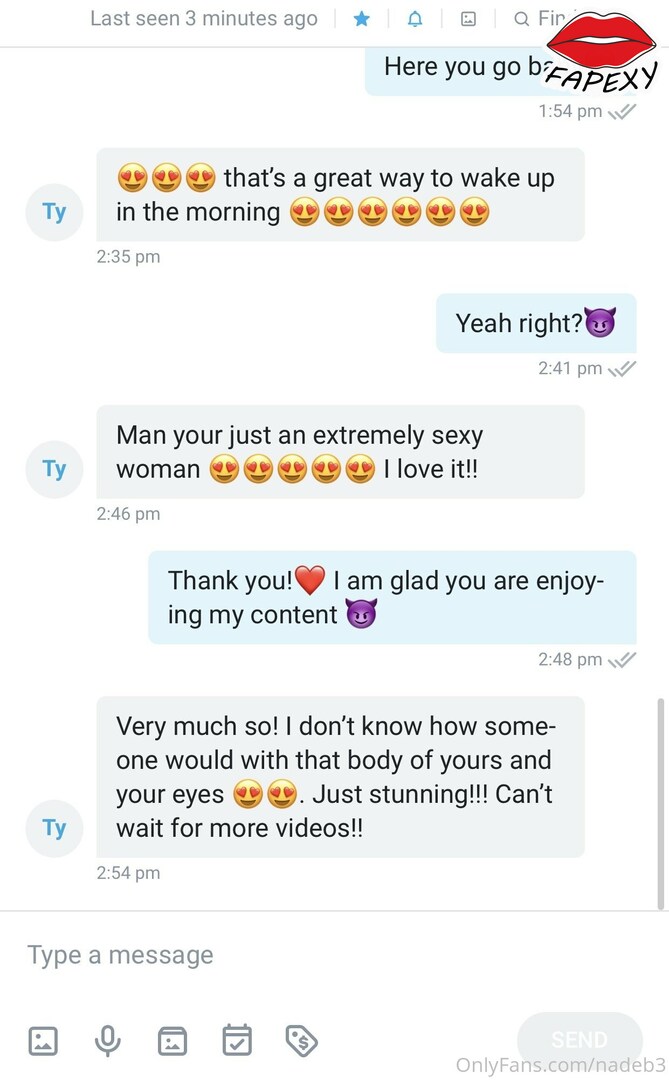669x1080 pixels.
Task: Tap the star icon to favorite chat
Action: pos(361,19)
